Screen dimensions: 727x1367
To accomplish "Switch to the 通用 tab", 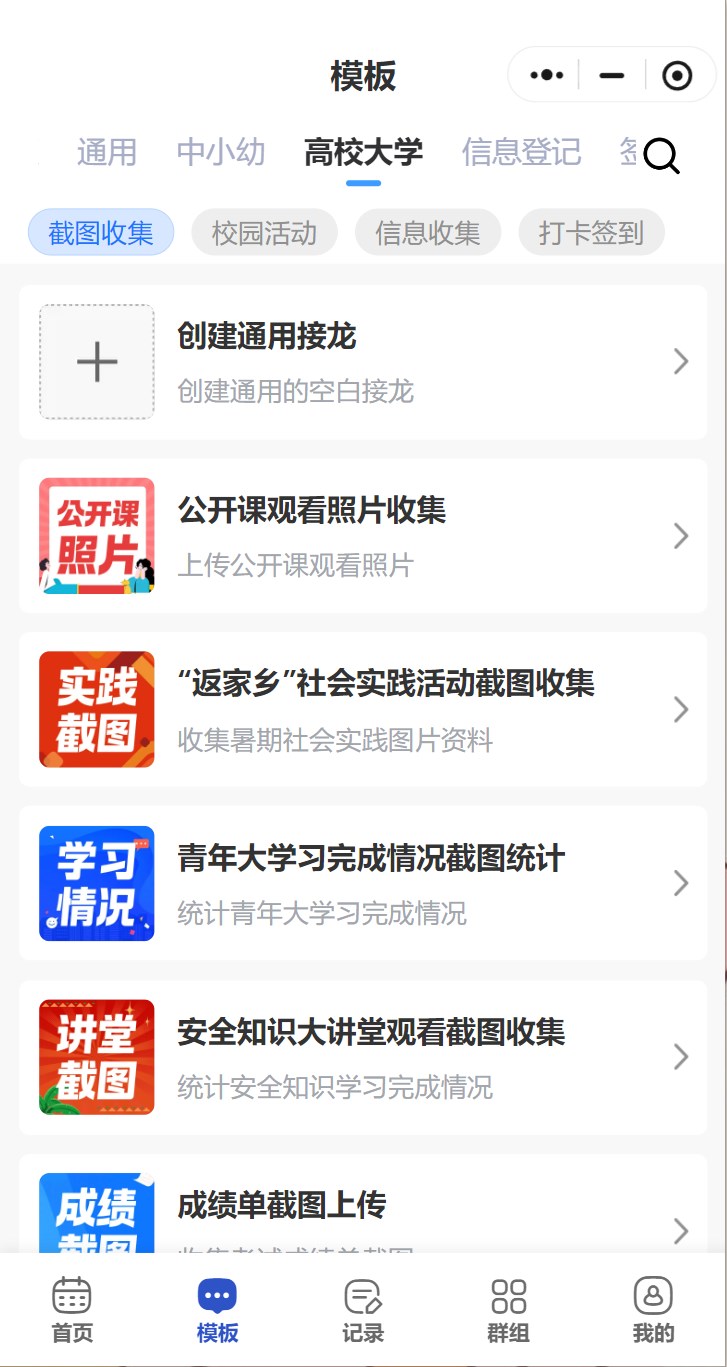I will coord(106,152).
